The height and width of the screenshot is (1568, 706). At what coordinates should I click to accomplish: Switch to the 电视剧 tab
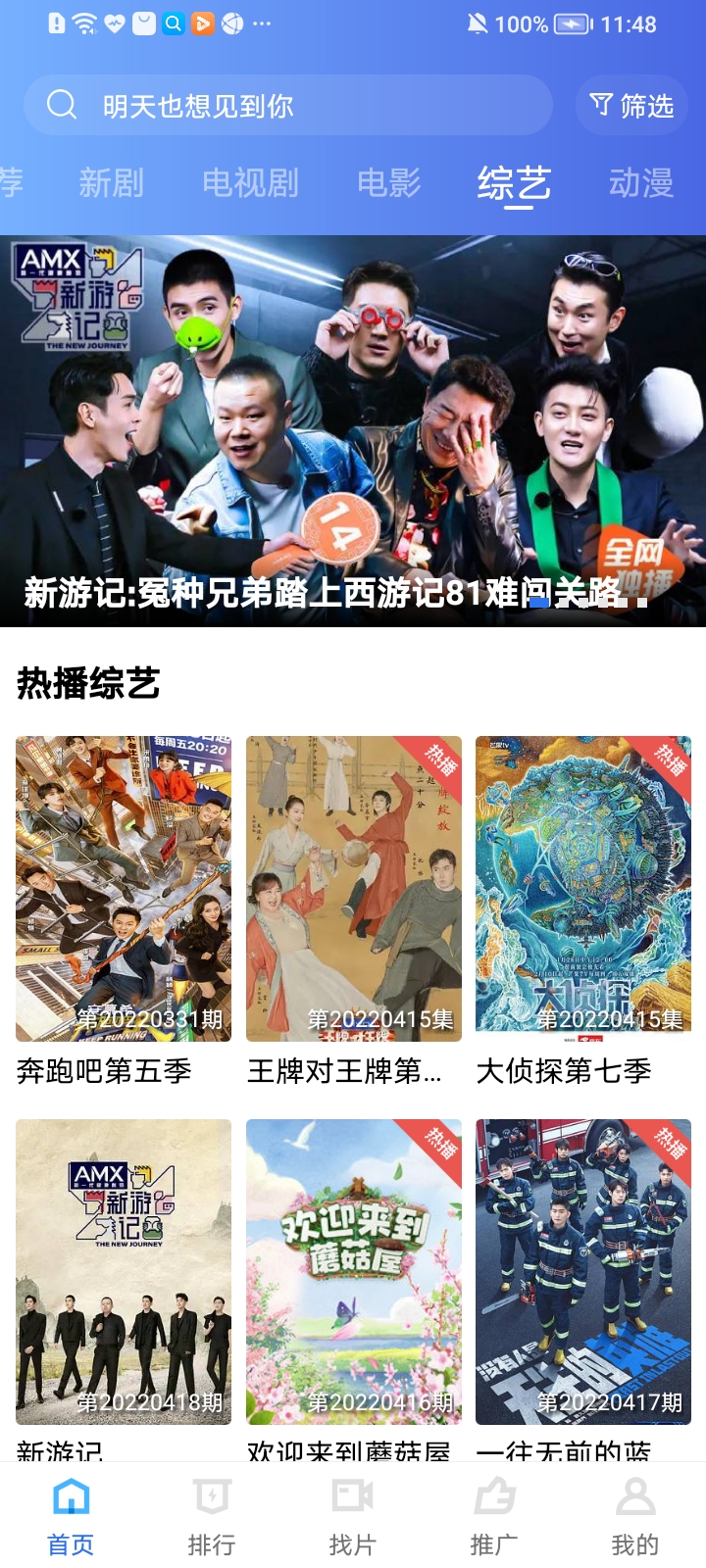pyautogui.click(x=251, y=182)
